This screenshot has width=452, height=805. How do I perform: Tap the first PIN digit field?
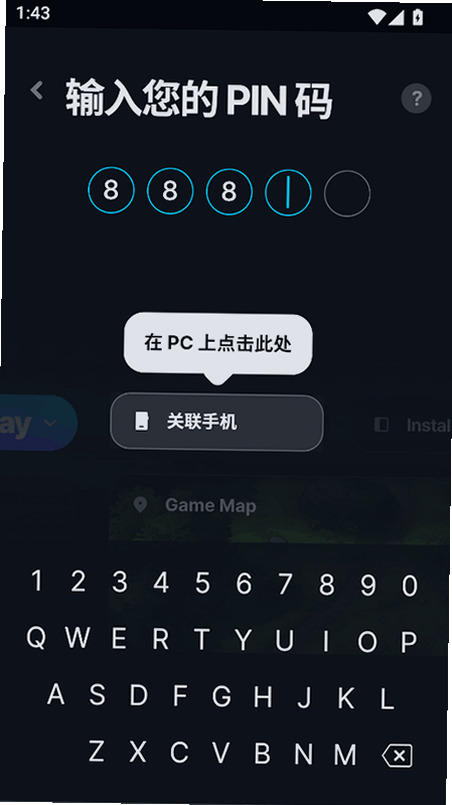111,190
